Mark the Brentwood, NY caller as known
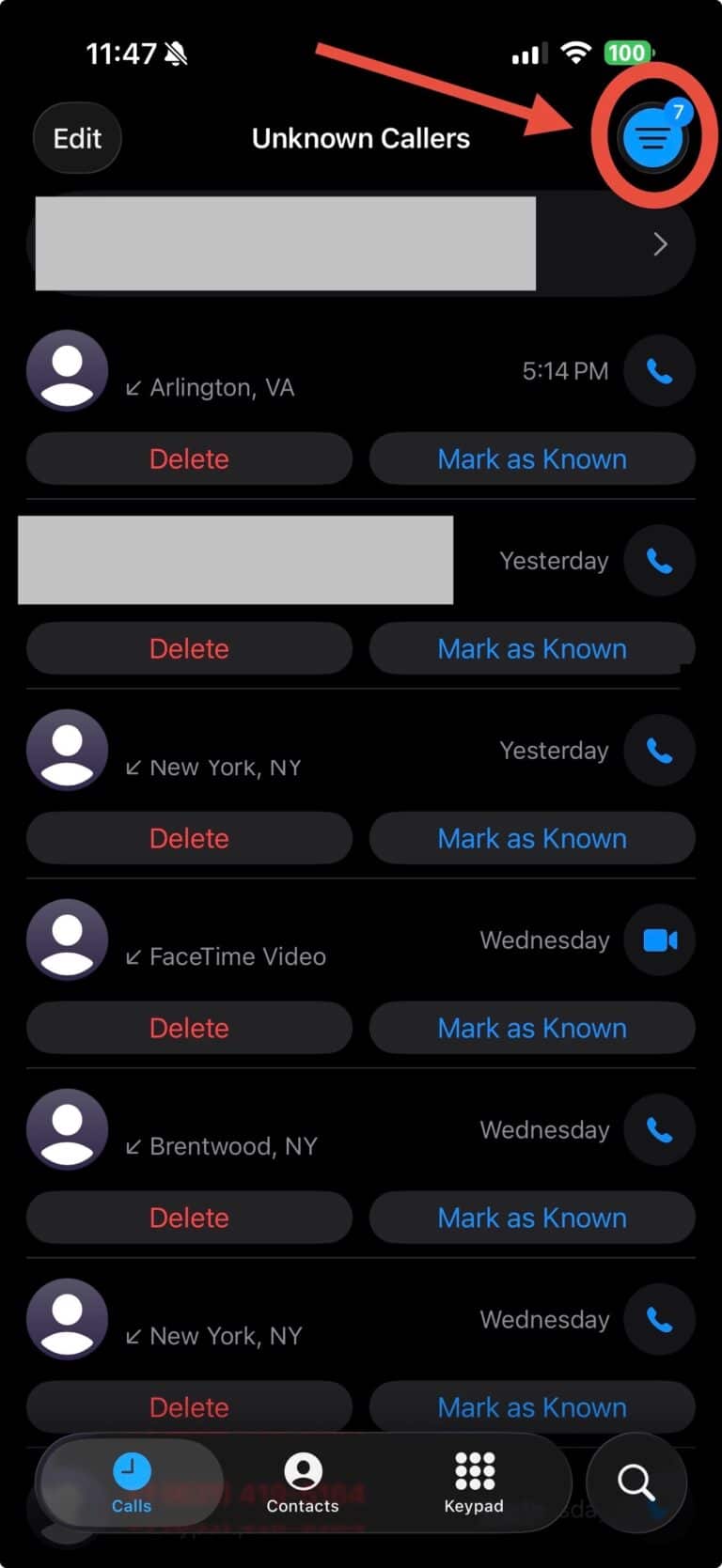The image size is (722, 1568). pyautogui.click(x=532, y=1219)
